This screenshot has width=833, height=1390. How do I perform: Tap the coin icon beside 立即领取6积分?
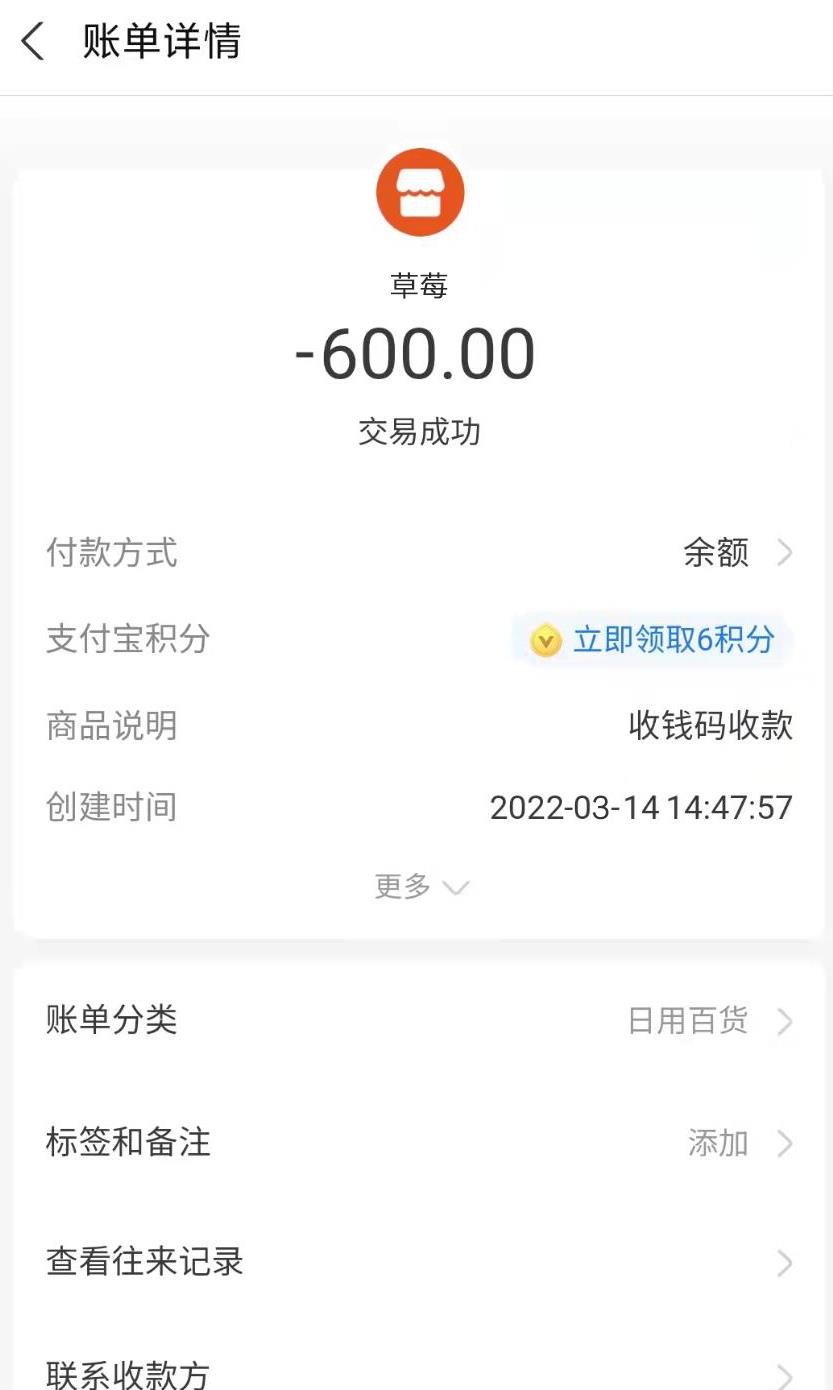(544, 641)
